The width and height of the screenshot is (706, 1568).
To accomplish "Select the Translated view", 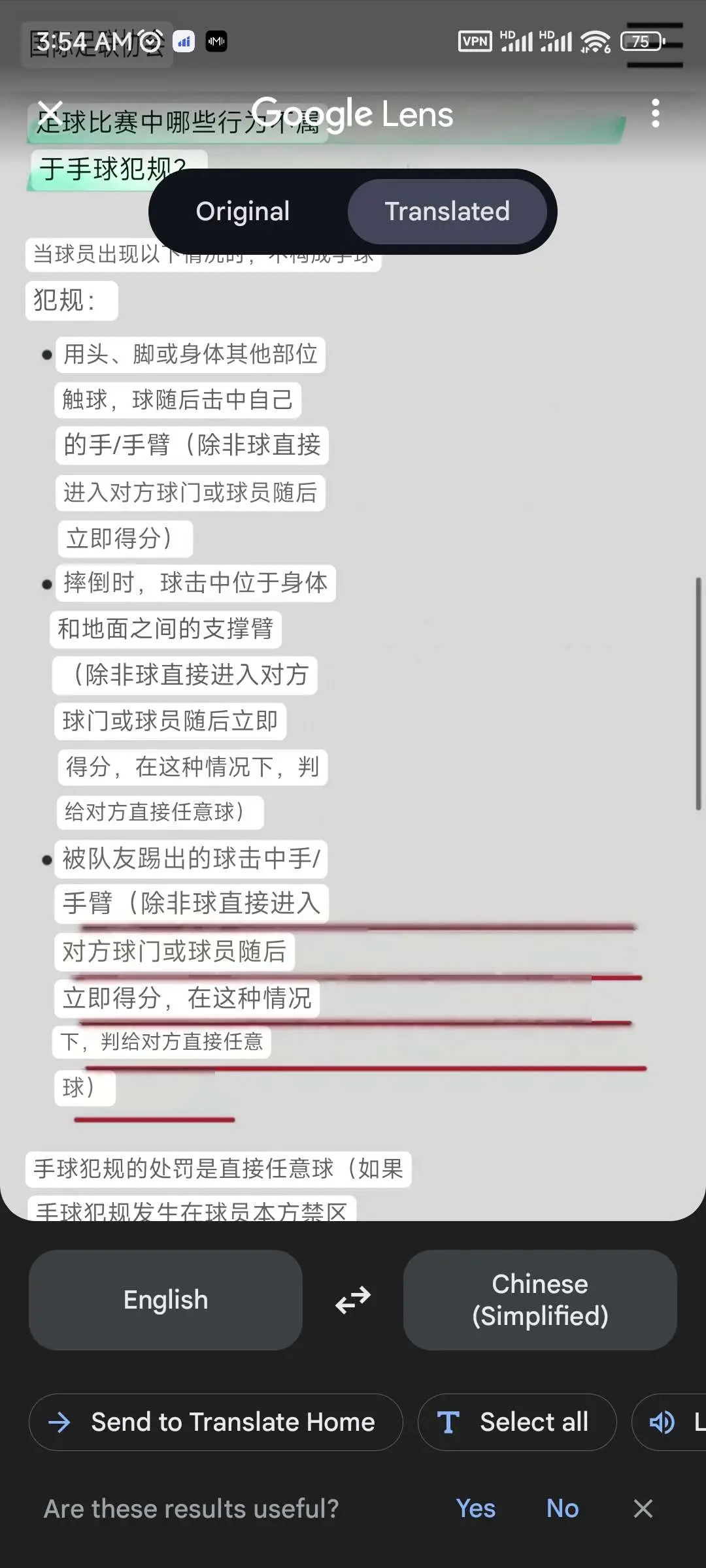I will click(447, 212).
